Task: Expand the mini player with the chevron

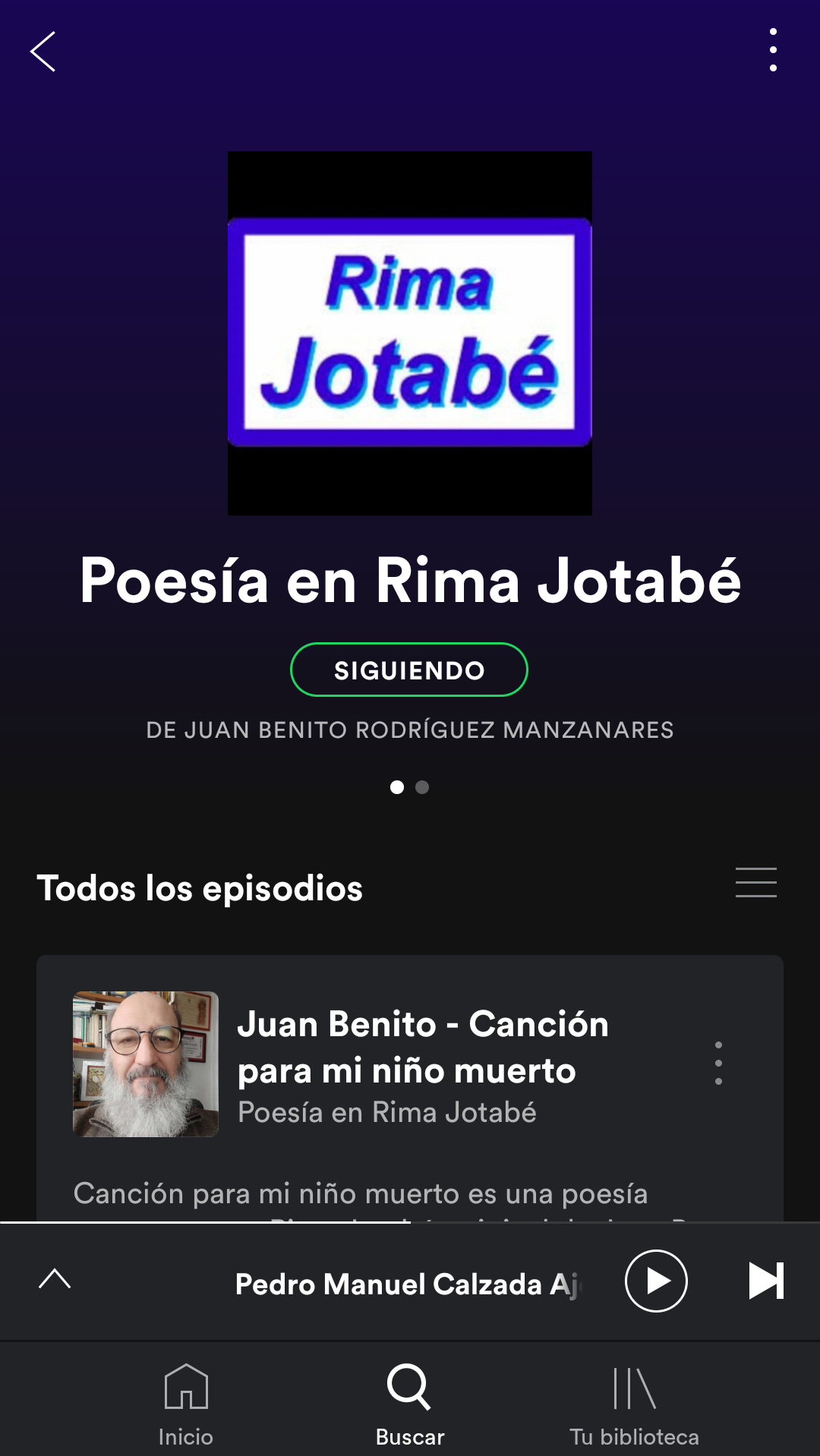Action: (x=54, y=1279)
